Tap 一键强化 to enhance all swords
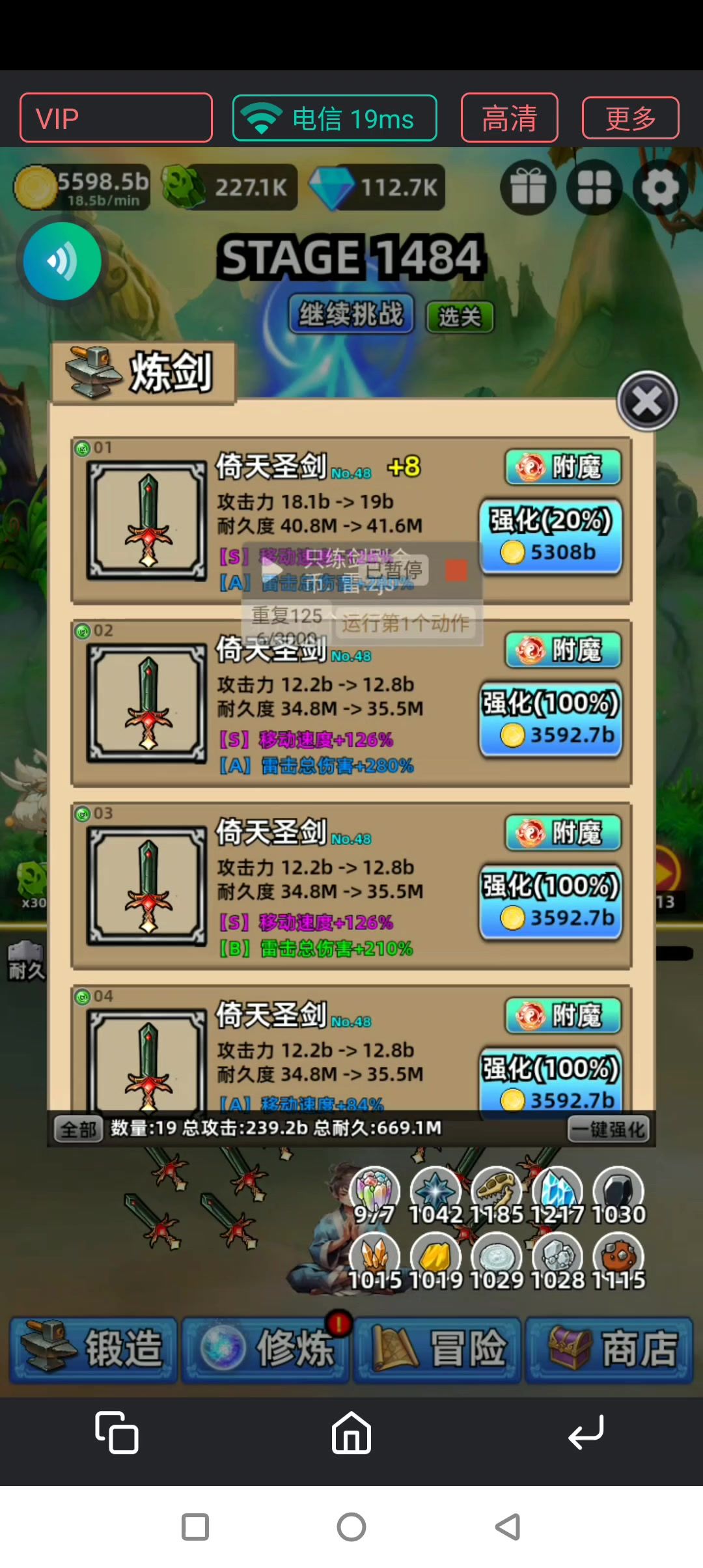The image size is (703, 1568). (609, 1129)
